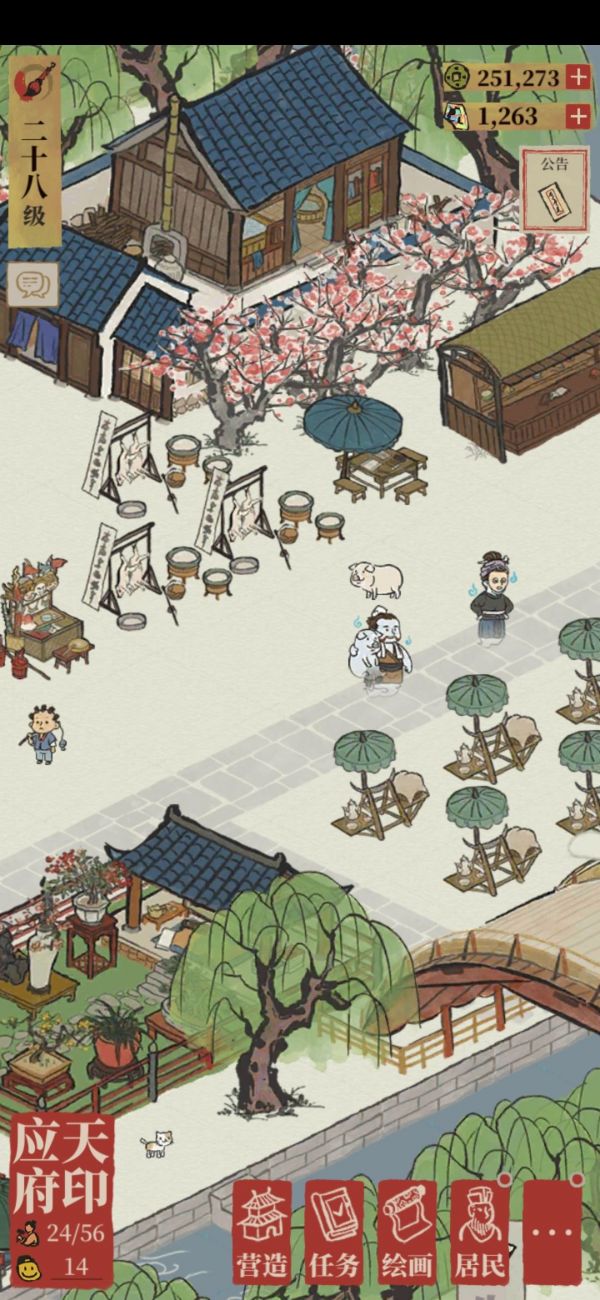Open the 居民 residents menu
The height and width of the screenshot is (1300, 600).
480,1233
